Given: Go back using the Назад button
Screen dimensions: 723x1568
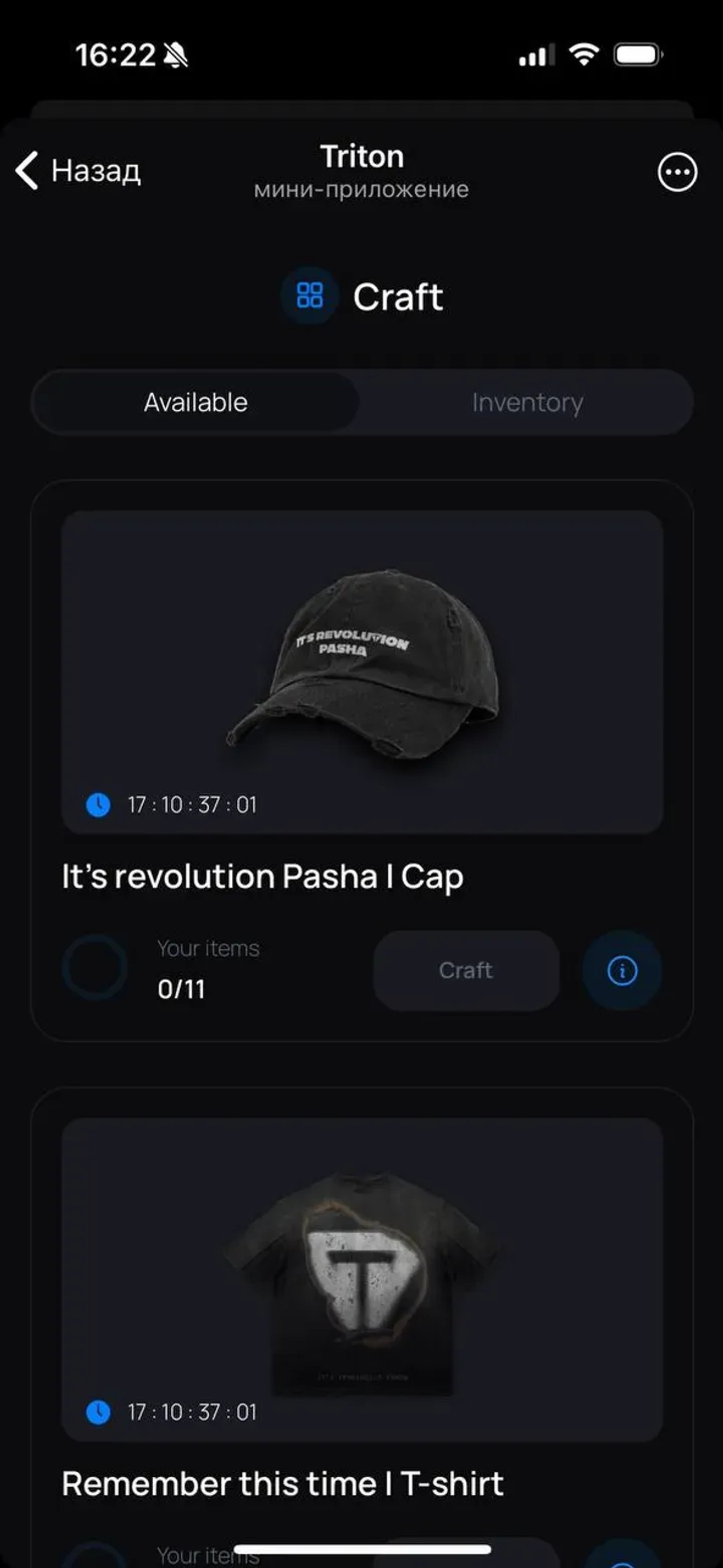Looking at the screenshot, I should coord(79,171).
